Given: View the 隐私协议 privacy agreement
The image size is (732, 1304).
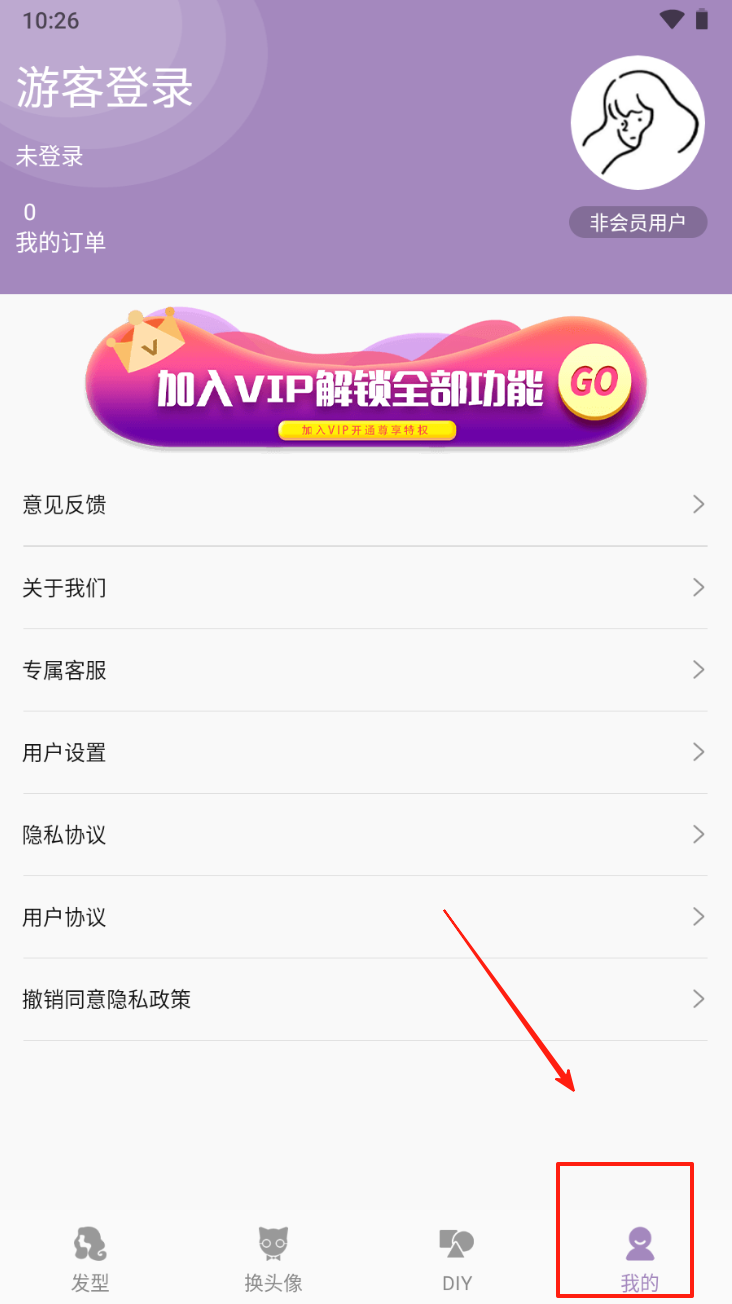Looking at the screenshot, I should 365,835.
